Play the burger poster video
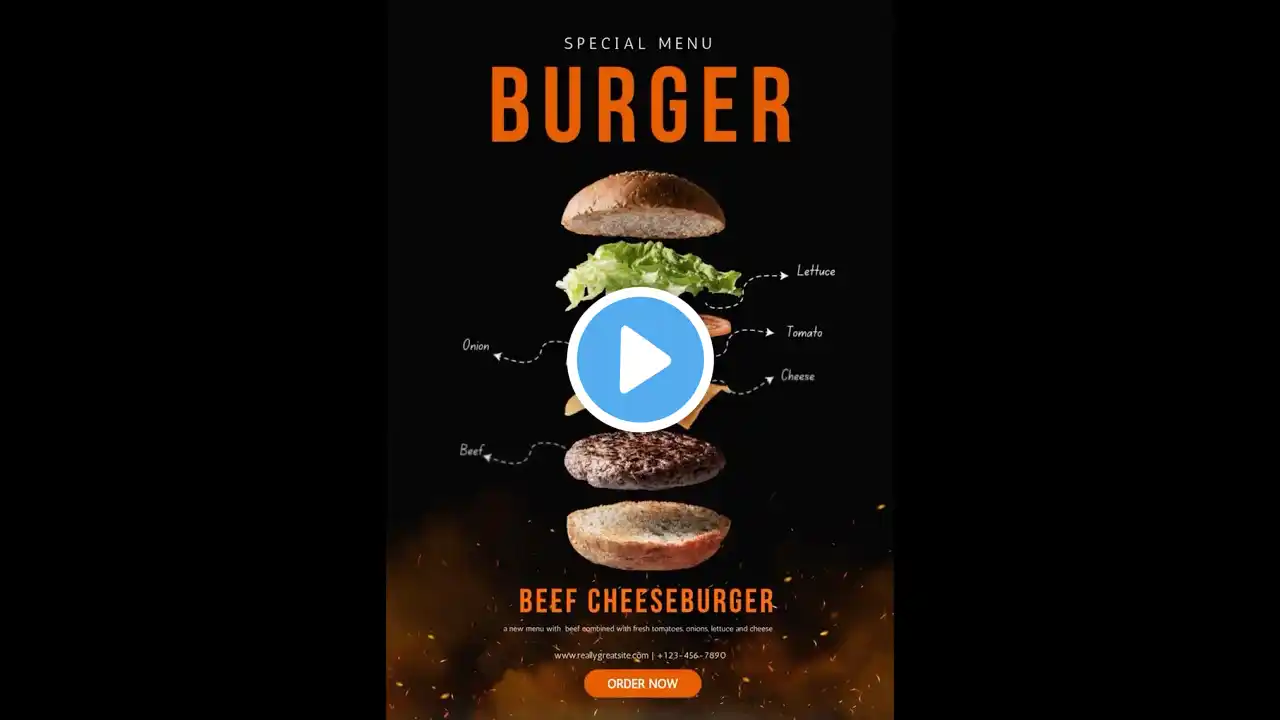This screenshot has width=1280, height=720. click(640, 360)
